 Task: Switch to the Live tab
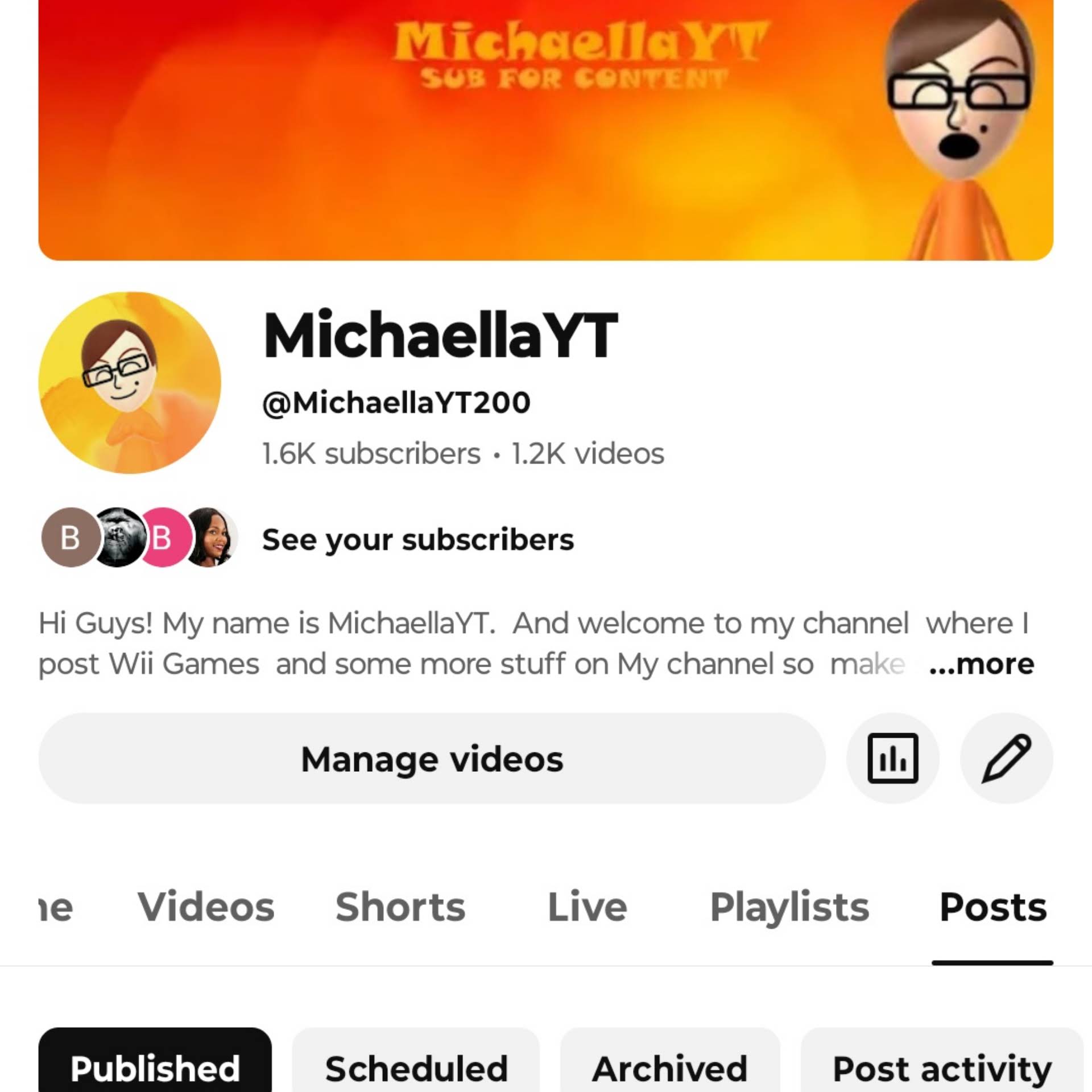587,907
